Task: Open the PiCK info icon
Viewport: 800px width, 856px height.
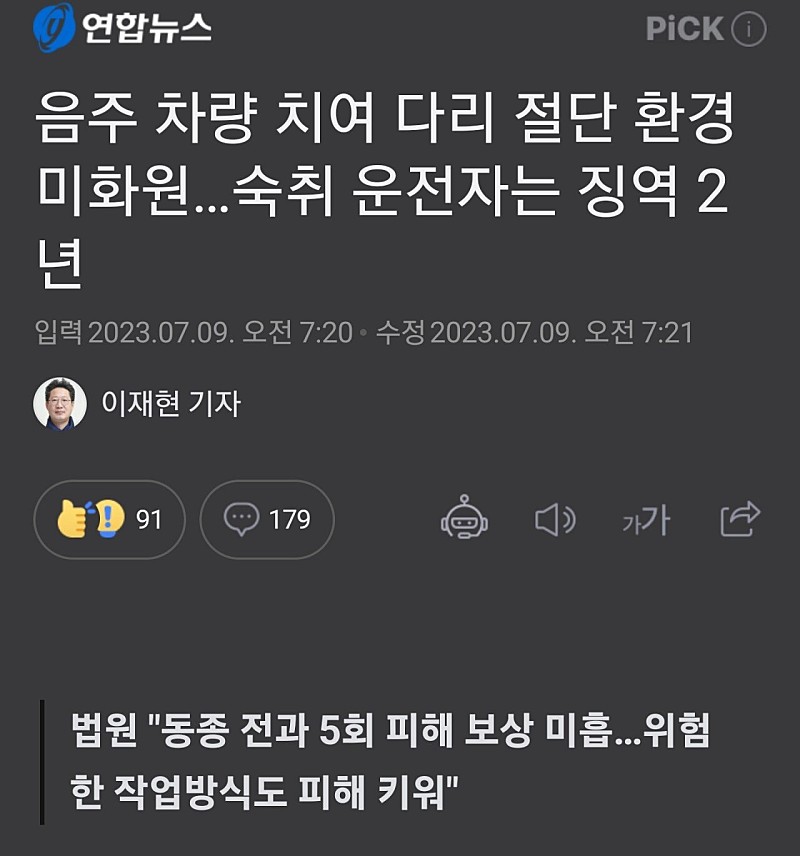Action: [x=748, y=29]
